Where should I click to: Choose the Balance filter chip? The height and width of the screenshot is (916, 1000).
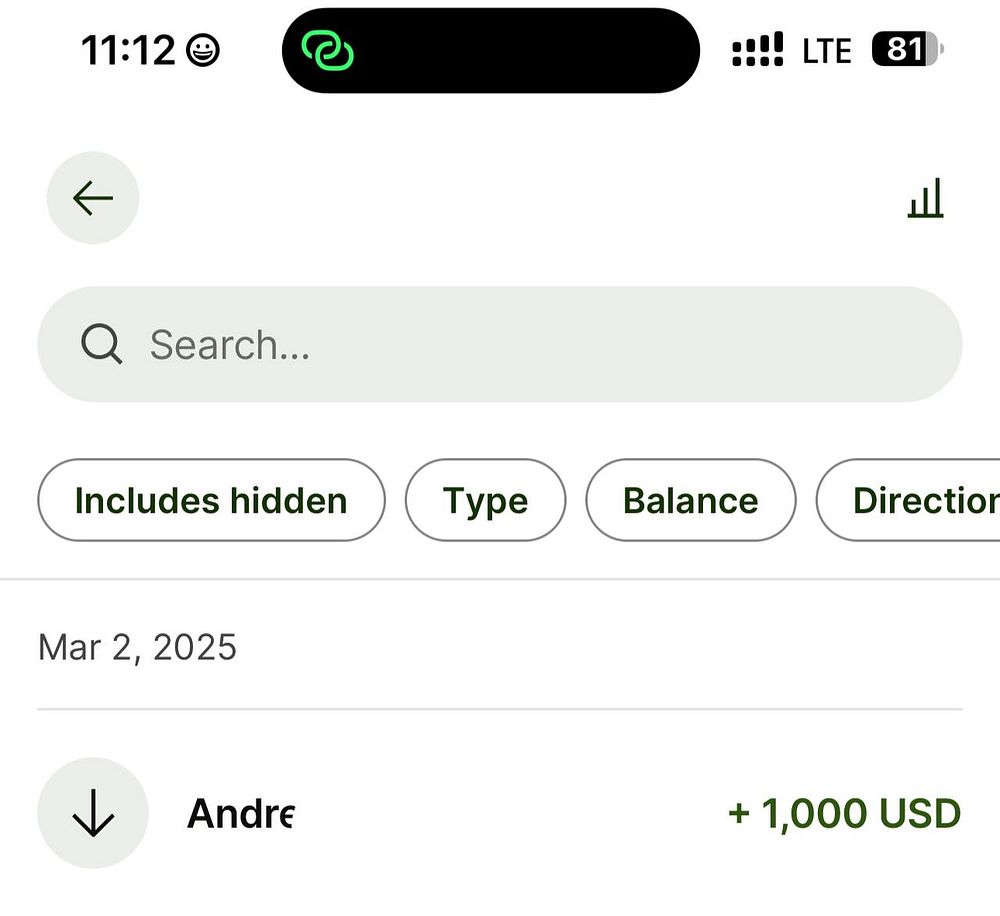coord(690,500)
